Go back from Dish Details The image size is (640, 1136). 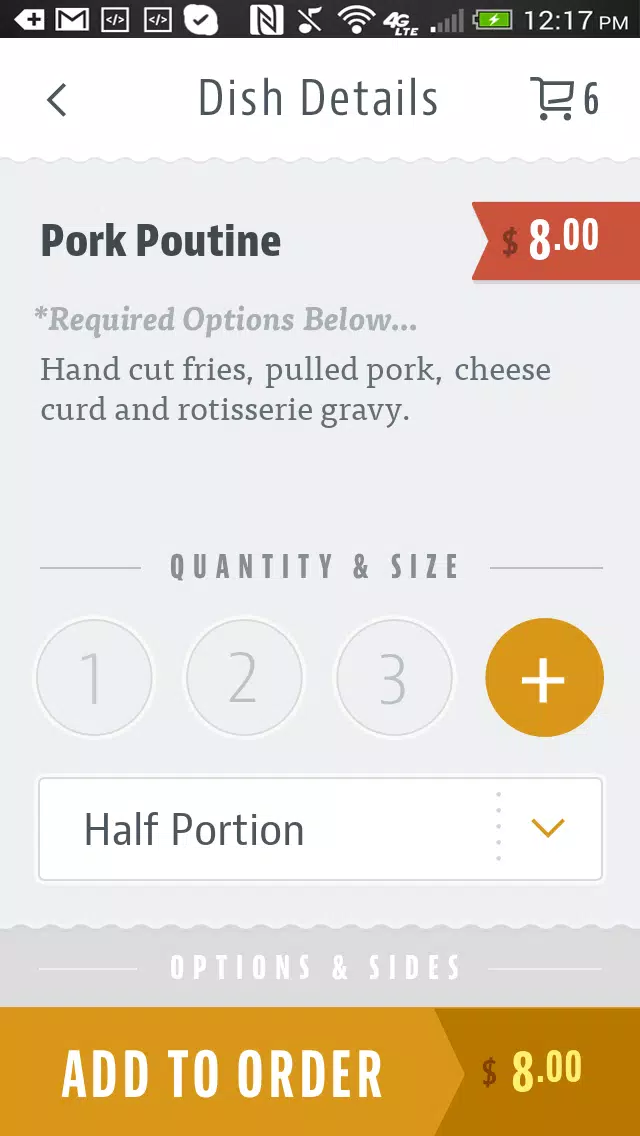pyautogui.click(x=57, y=99)
